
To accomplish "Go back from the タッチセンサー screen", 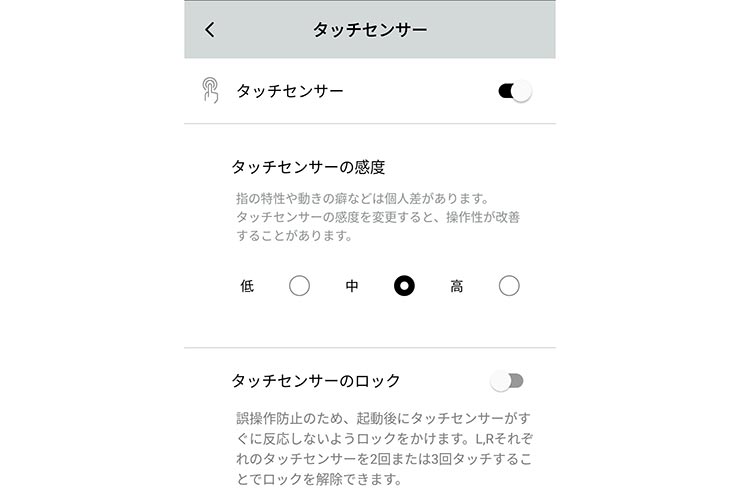I will [210, 30].
